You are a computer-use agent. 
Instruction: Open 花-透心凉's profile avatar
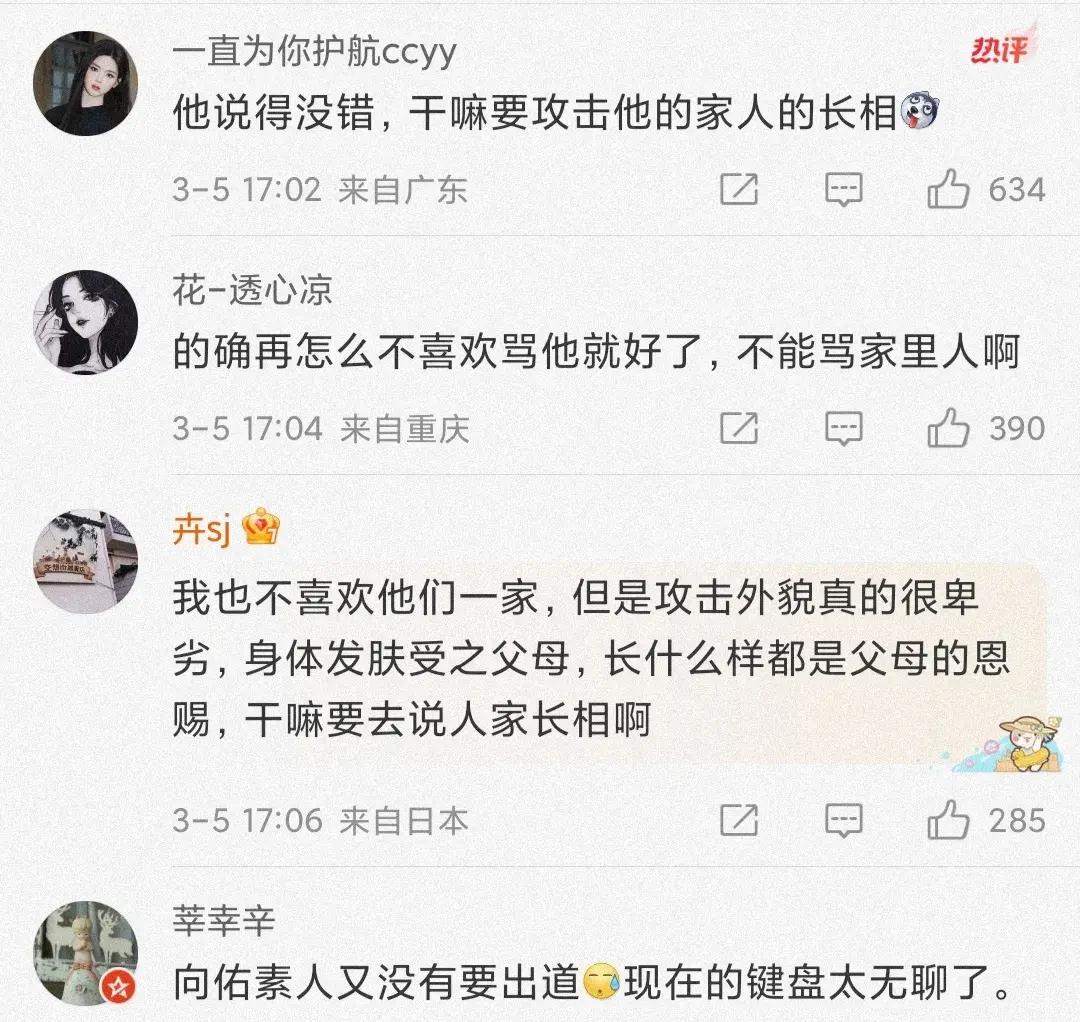pos(85,322)
